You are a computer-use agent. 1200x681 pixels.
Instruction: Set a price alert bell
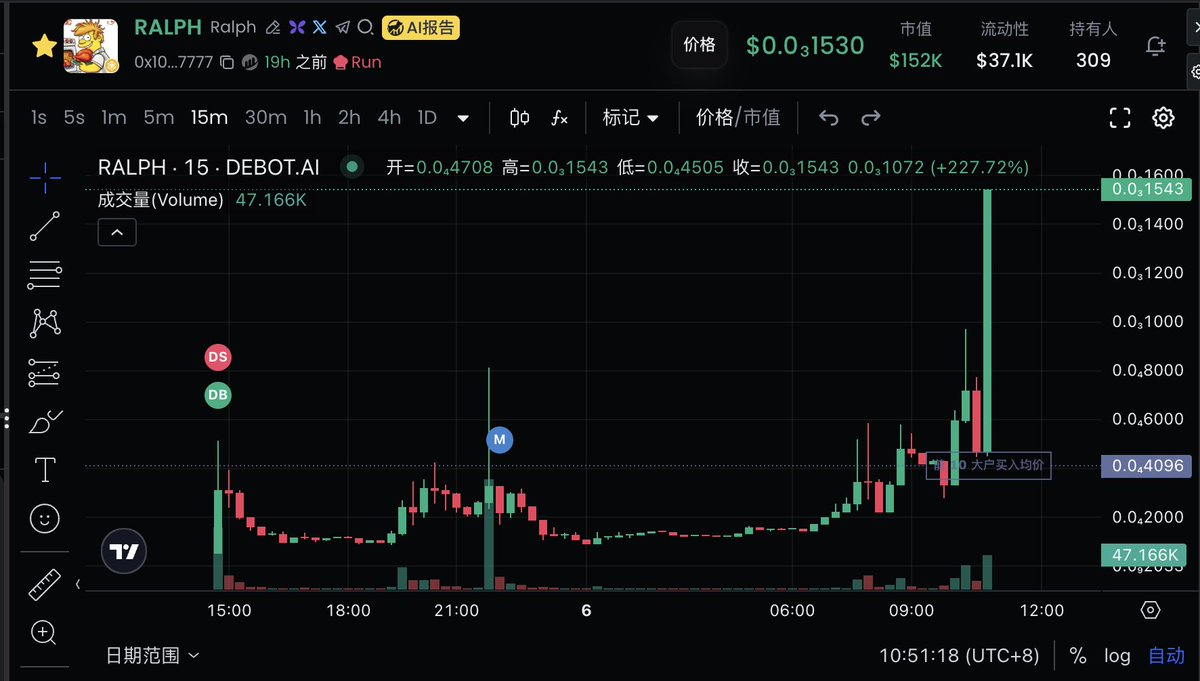point(1156,46)
